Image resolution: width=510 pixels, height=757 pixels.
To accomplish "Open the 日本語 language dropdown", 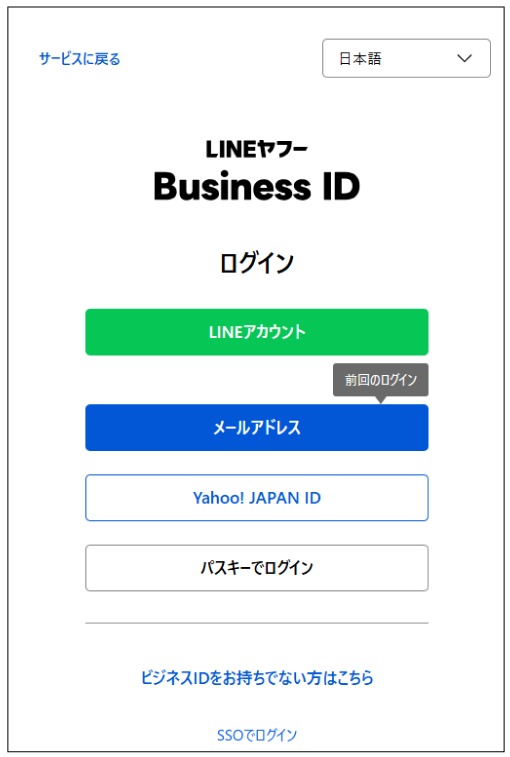I will pos(406,58).
